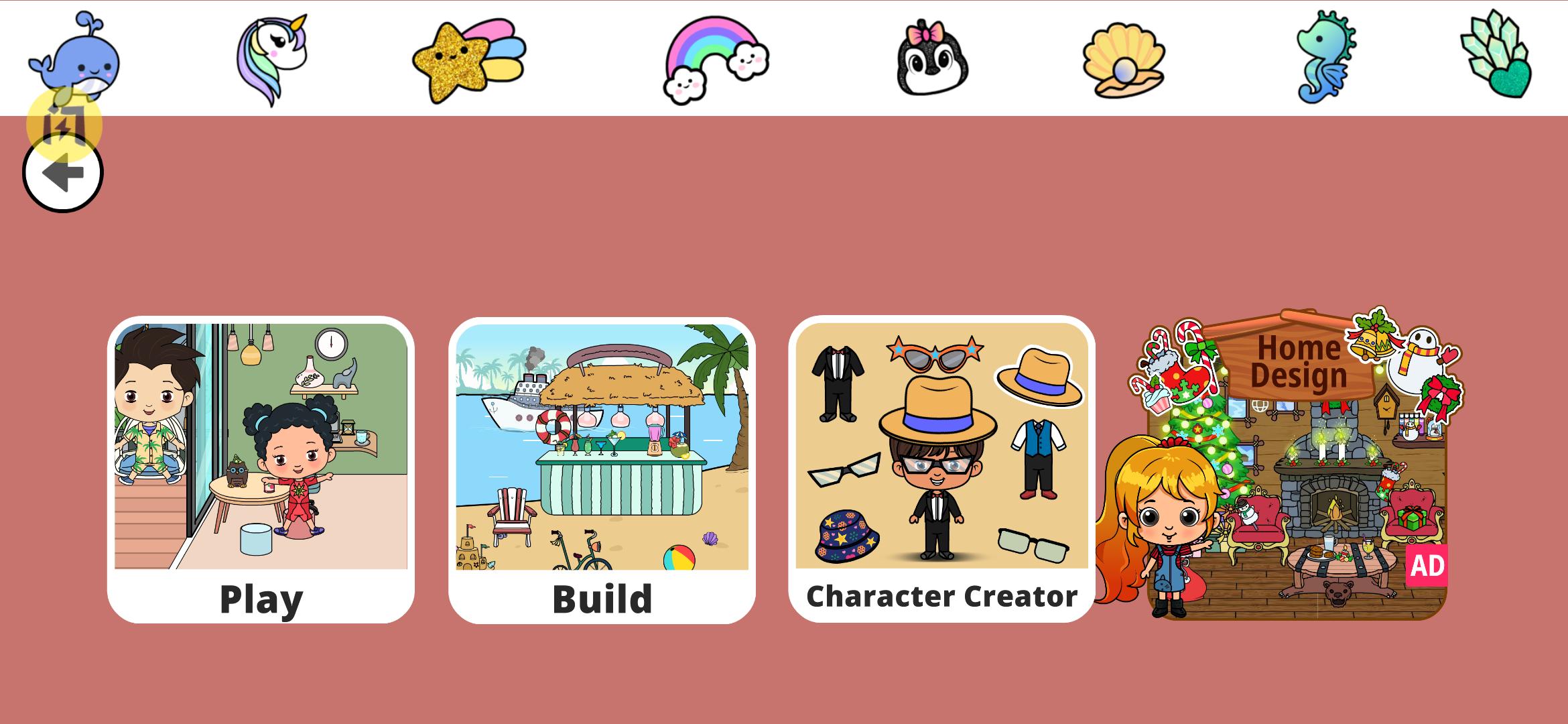Pick the seashell with pearl sticker
This screenshot has height=724, width=1568.
point(1124,60)
